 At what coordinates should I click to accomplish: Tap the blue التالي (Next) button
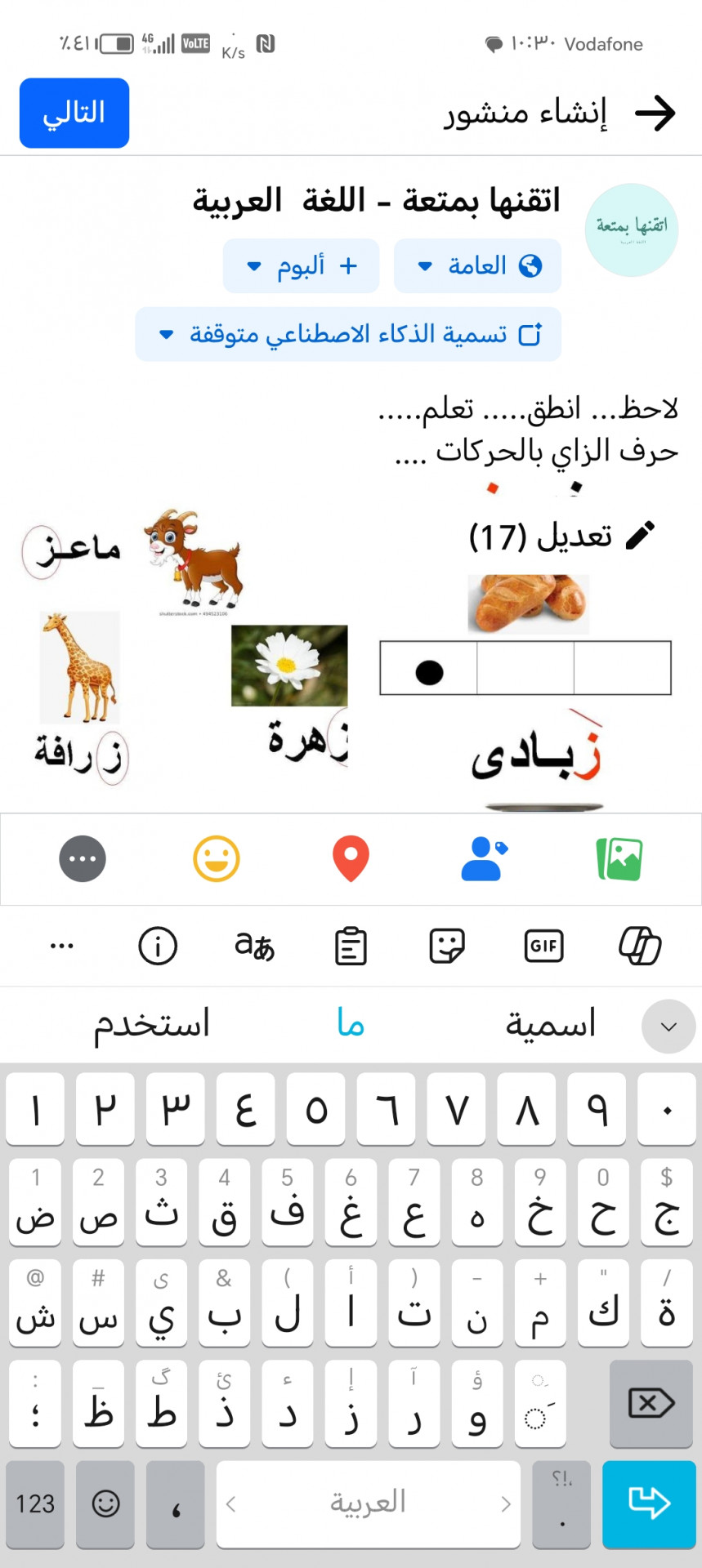coord(74,114)
